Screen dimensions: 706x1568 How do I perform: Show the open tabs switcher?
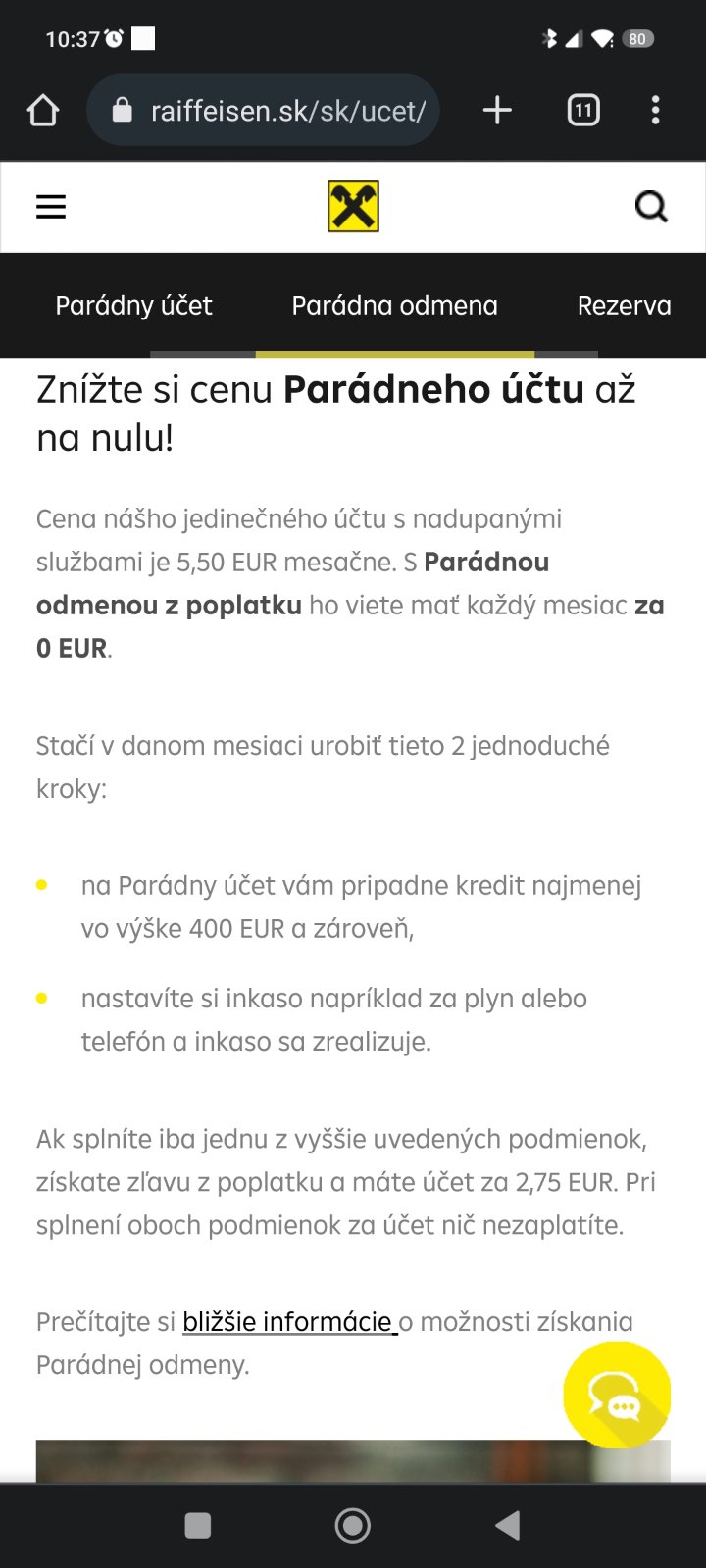click(583, 110)
